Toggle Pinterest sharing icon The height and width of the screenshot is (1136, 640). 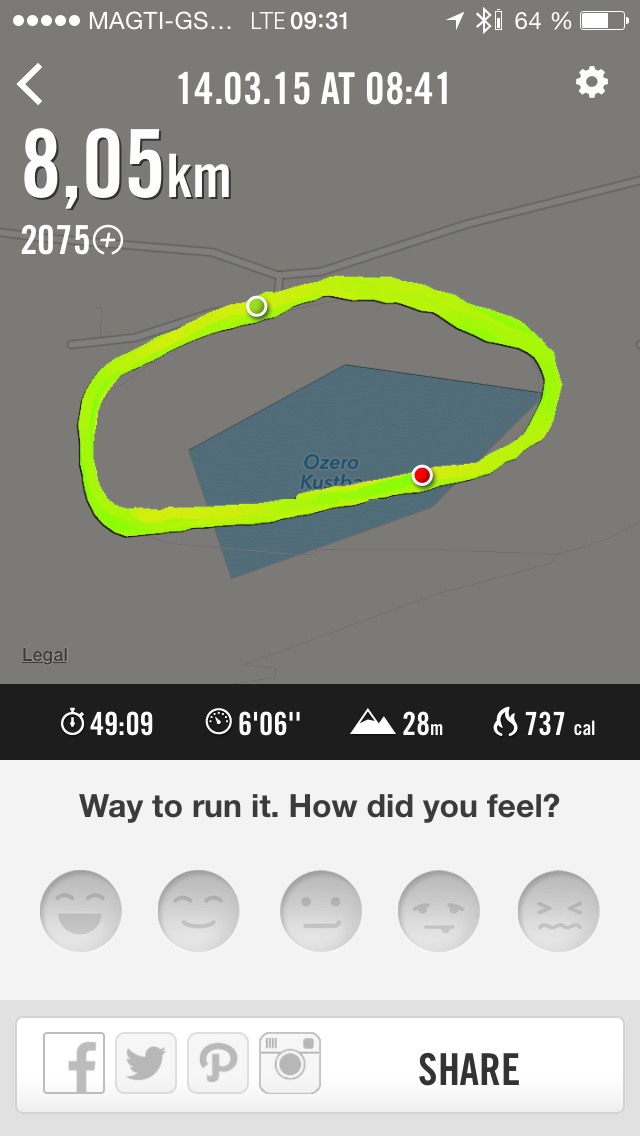[218, 1063]
